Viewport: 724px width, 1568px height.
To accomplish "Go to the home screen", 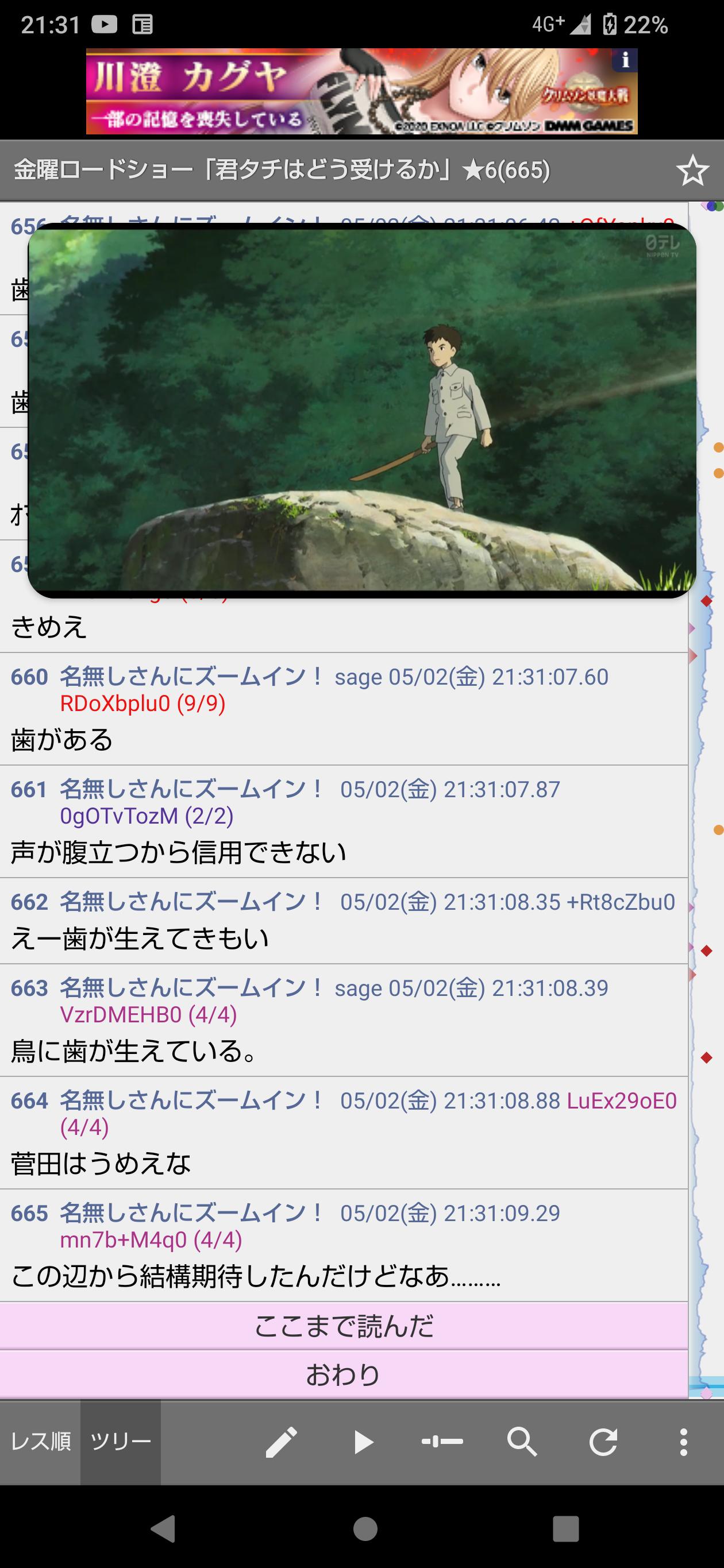I will [x=365, y=1528].
